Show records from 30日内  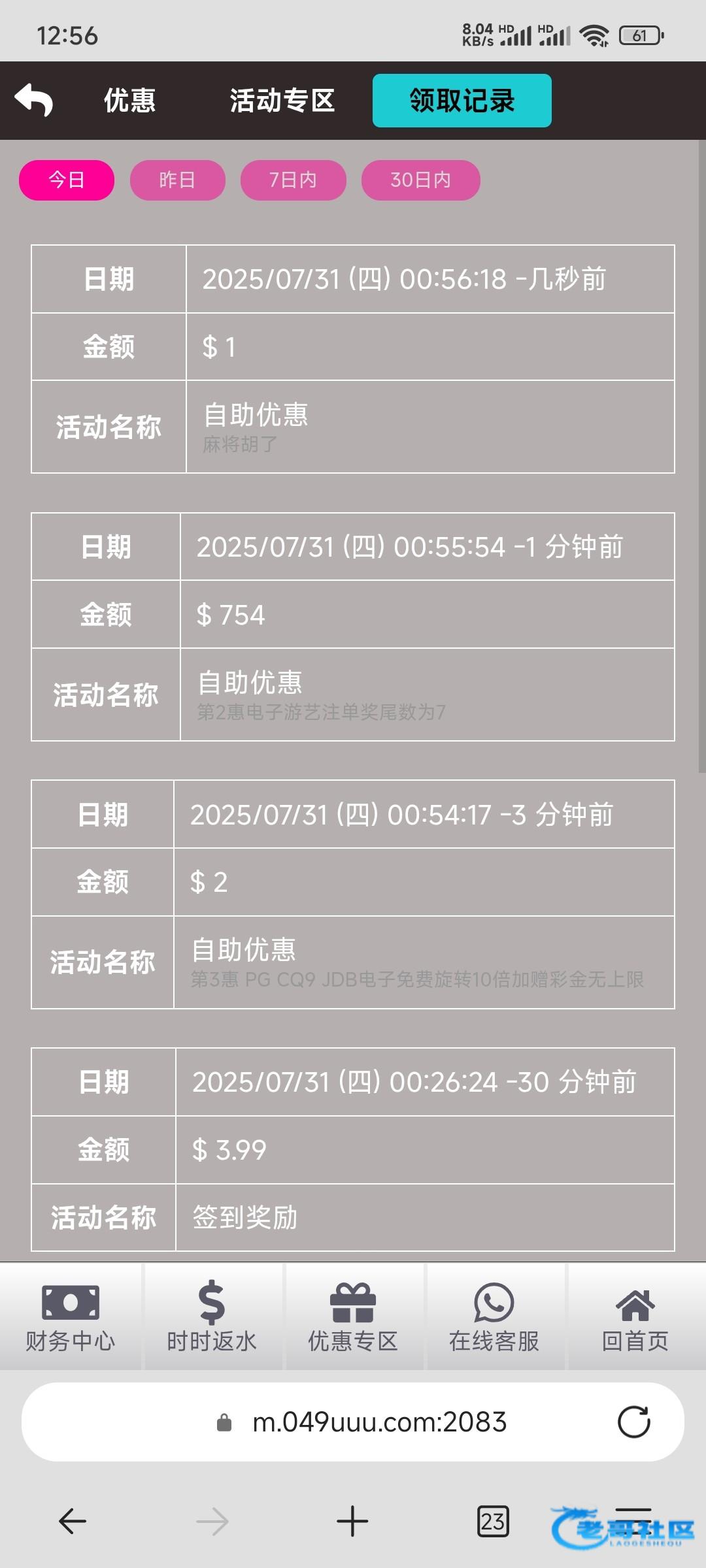click(420, 180)
